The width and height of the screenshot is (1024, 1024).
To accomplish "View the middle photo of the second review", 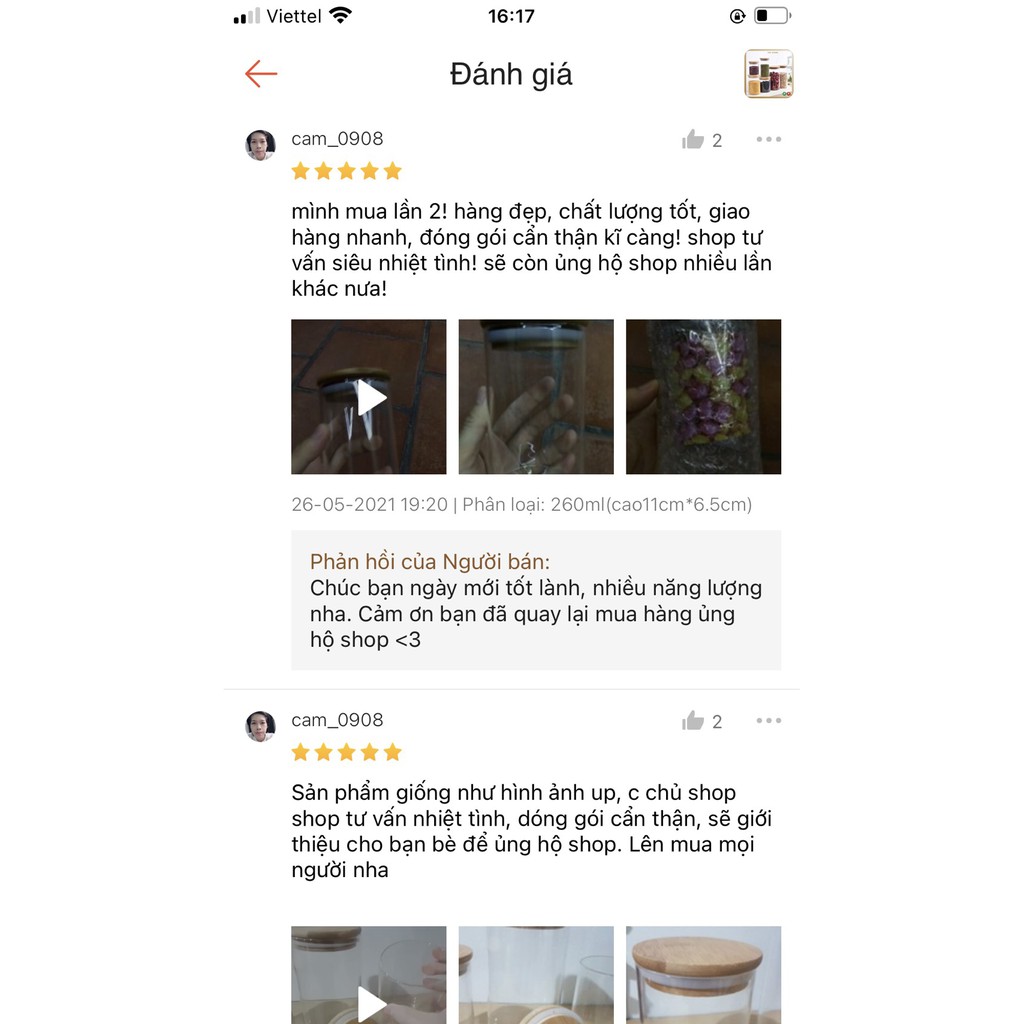I will click(x=536, y=975).
